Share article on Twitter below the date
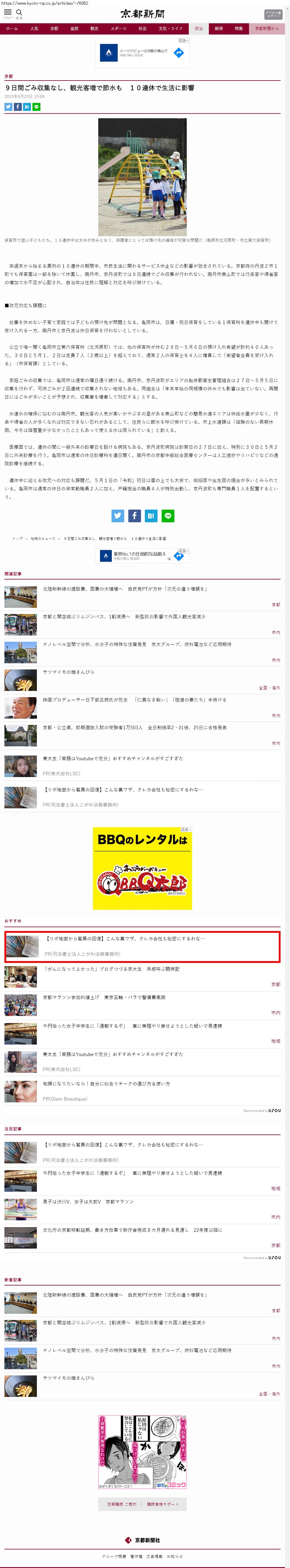 click(9, 106)
